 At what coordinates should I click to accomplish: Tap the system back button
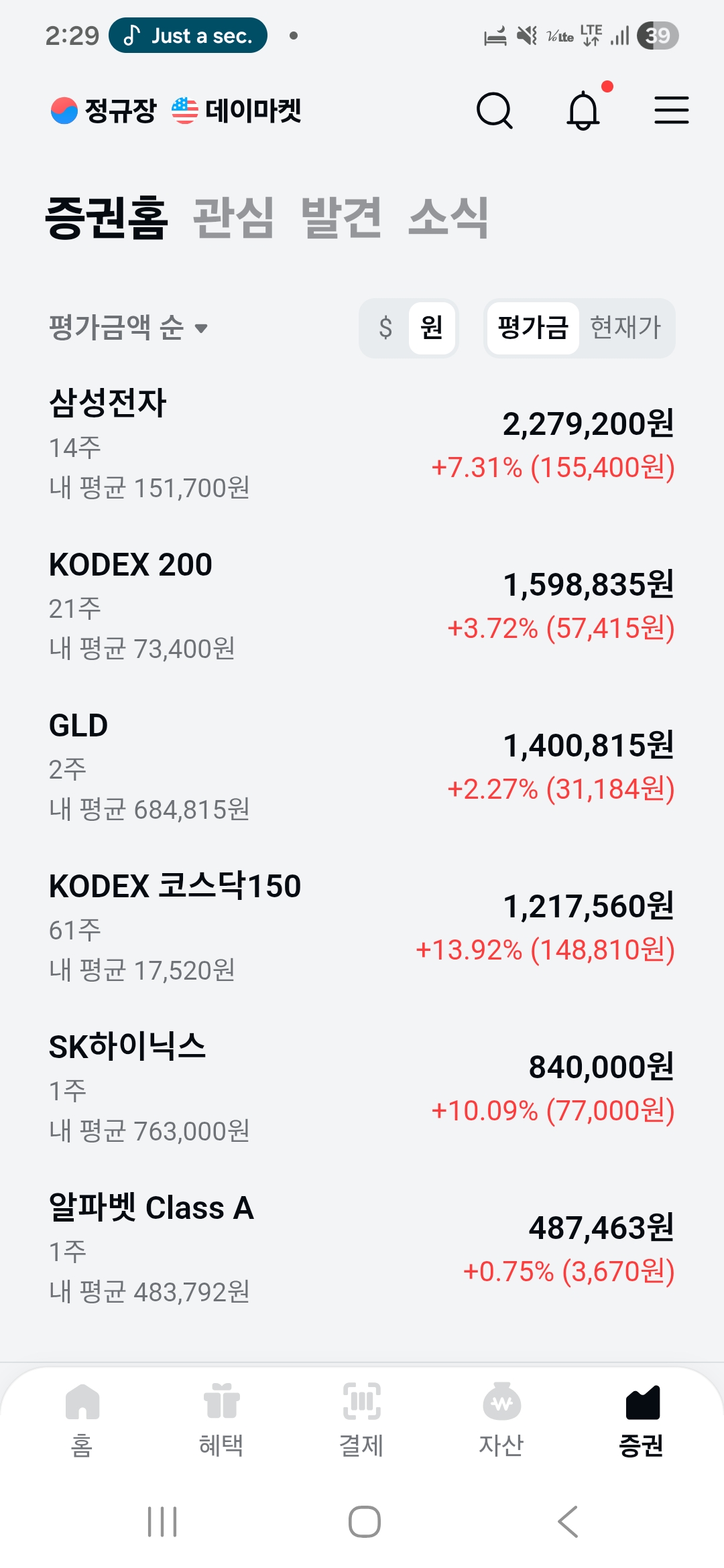coord(568,1522)
